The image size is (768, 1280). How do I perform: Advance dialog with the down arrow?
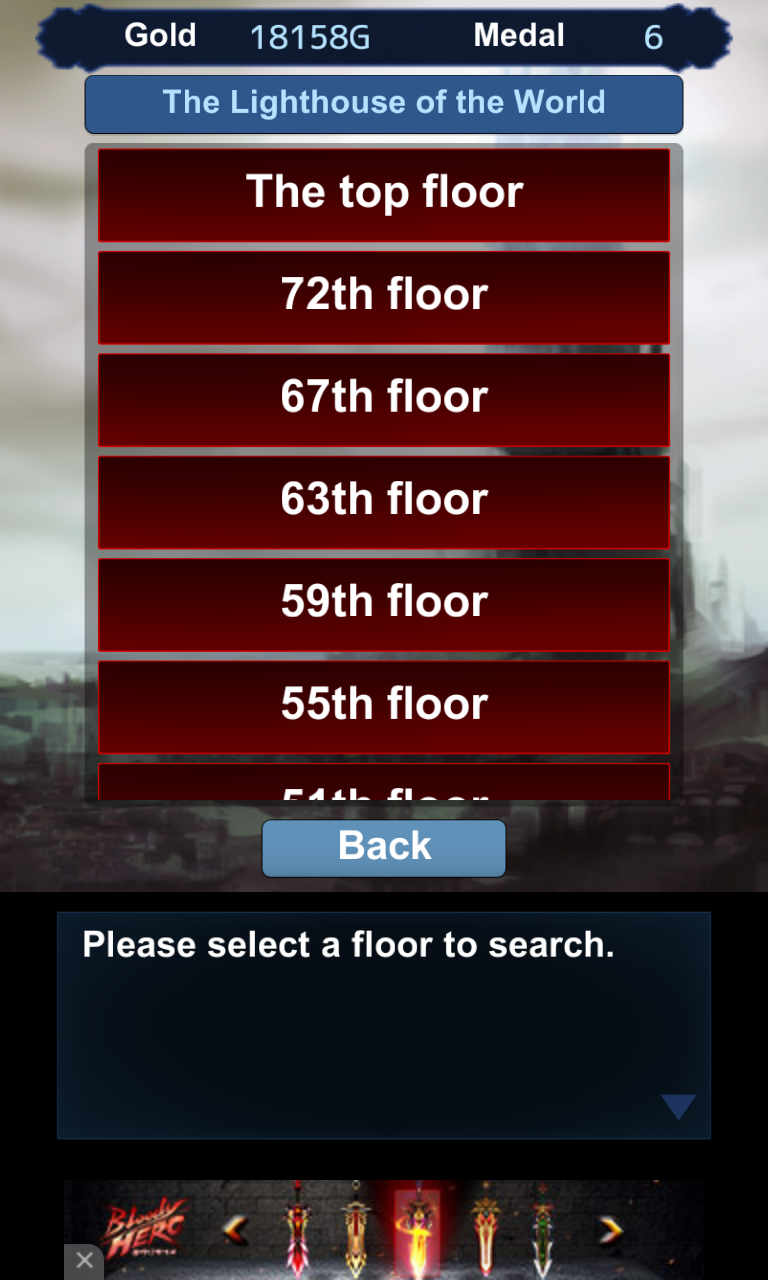[677, 1106]
